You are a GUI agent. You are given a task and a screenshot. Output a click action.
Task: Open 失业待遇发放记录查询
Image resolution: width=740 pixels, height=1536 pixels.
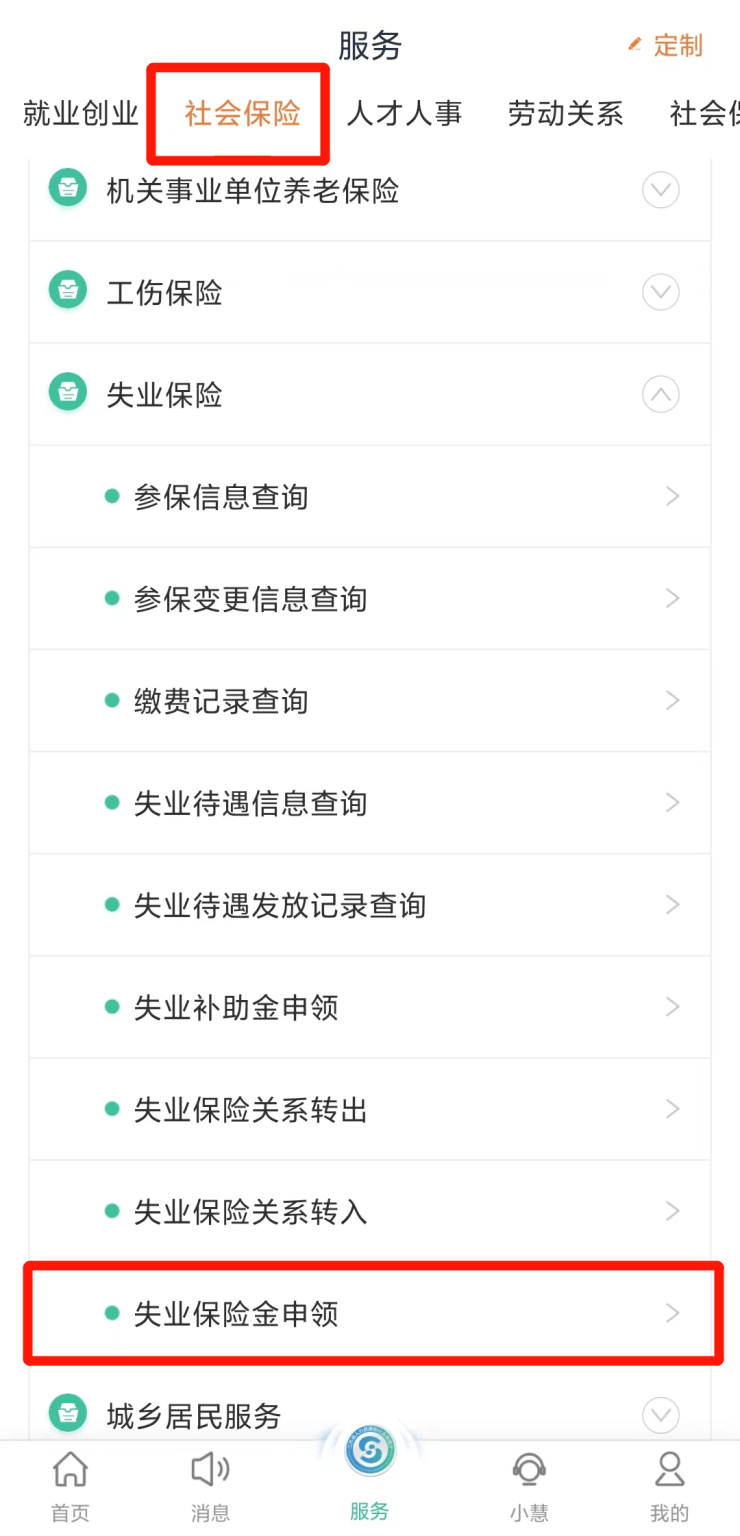[369, 905]
